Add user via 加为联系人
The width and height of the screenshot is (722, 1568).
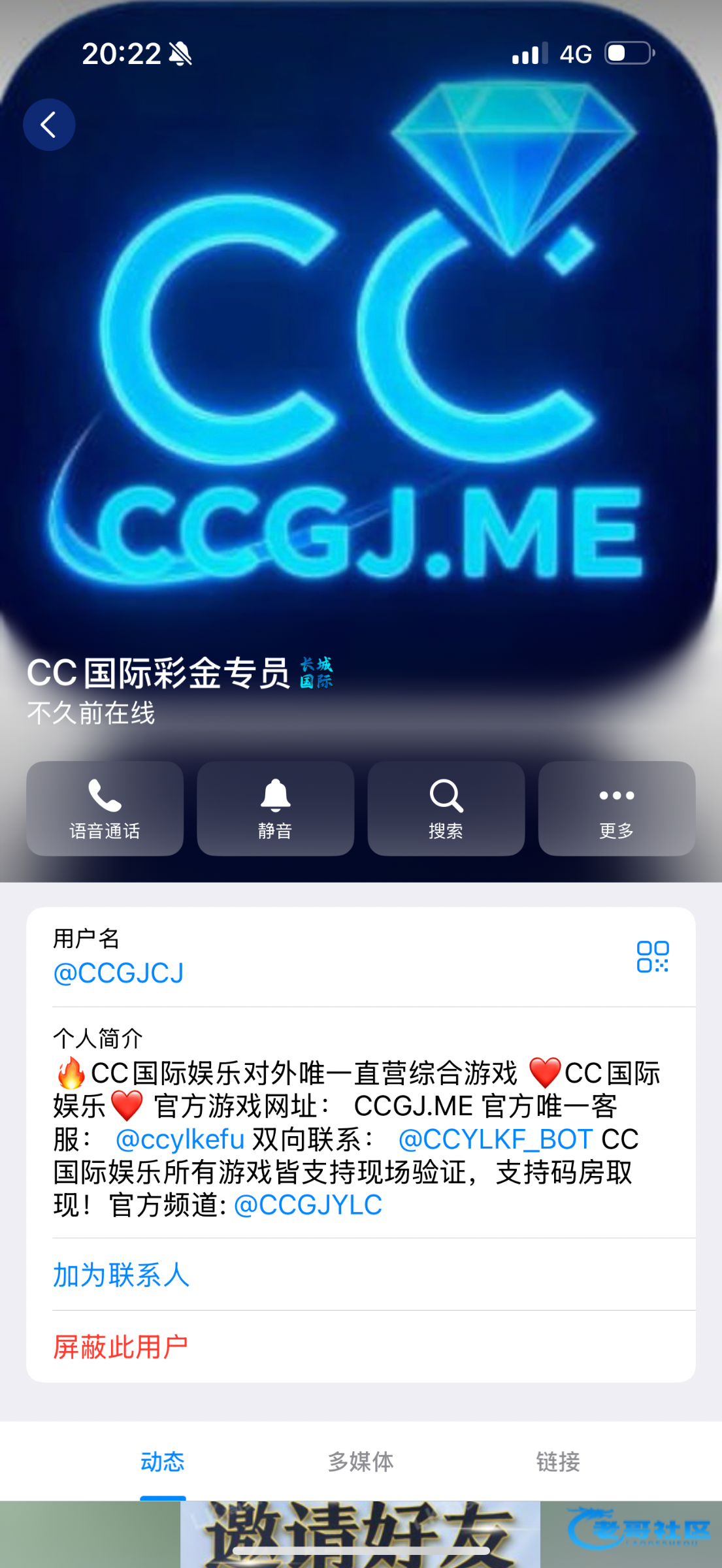point(122,1275)
